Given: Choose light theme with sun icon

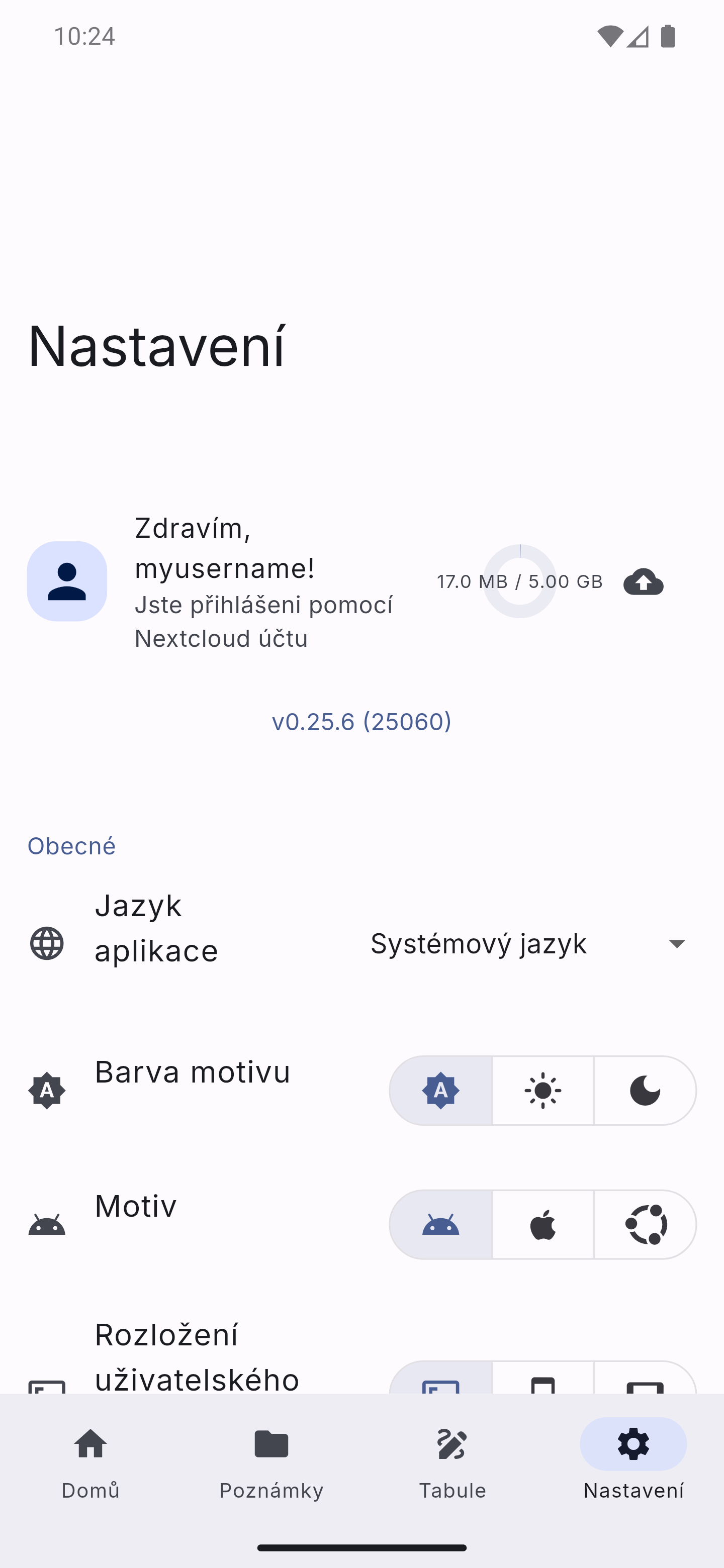Looking at the screenshot, I should tap(542, 1090).
